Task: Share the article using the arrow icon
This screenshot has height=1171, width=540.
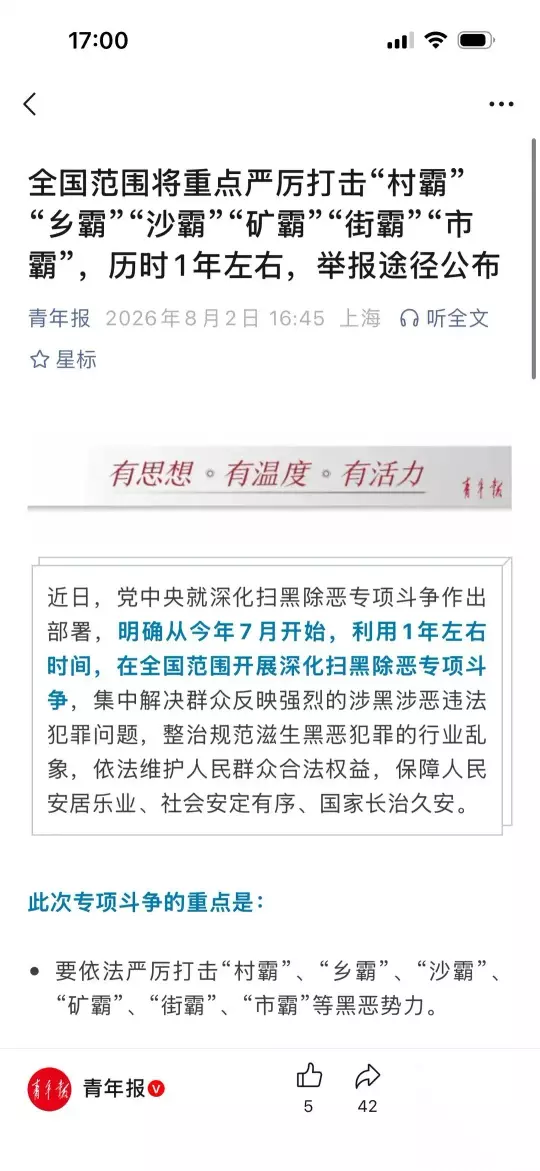Action: click(x=367, y=1076)
